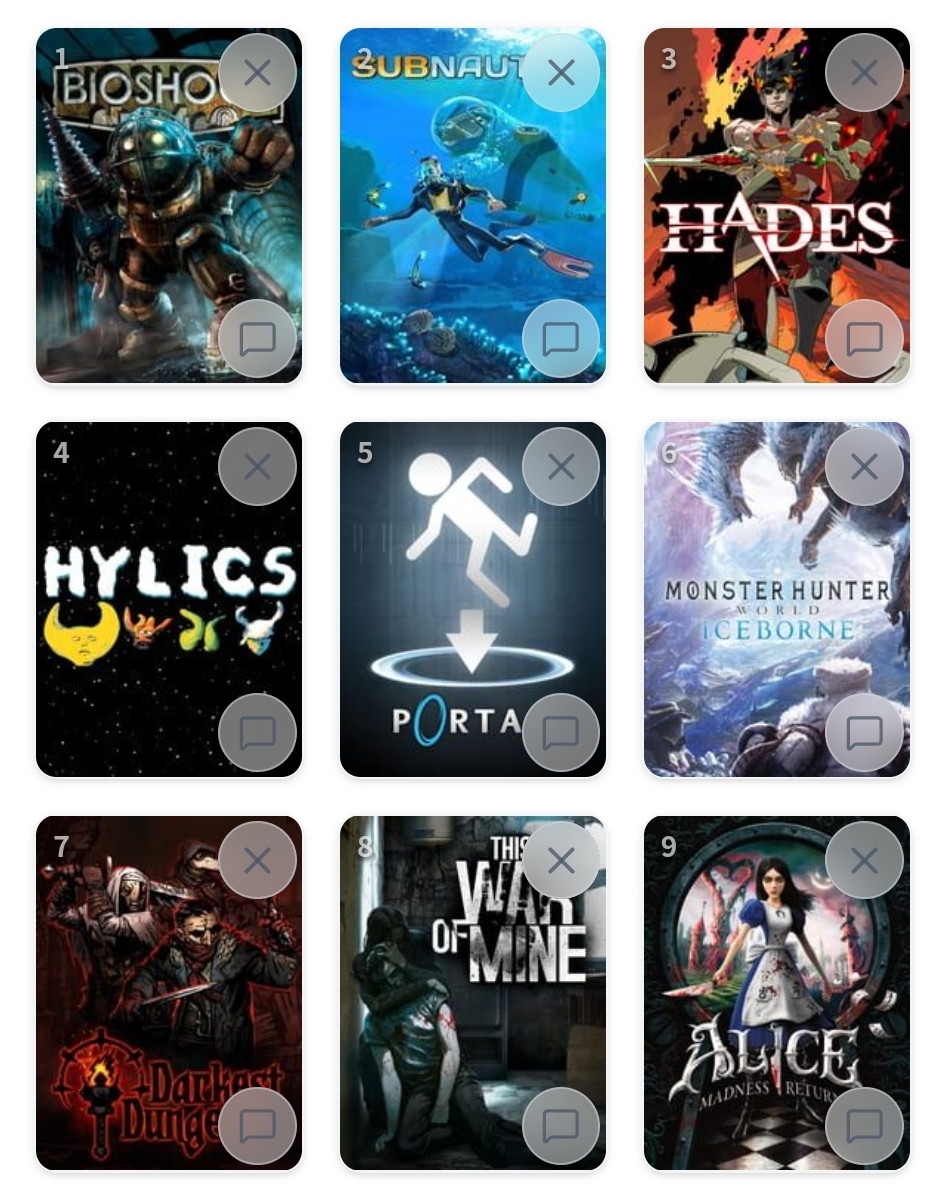Remove BioShock from the list
Screen dimensions: 945x1202
click(x=257, y=73)
